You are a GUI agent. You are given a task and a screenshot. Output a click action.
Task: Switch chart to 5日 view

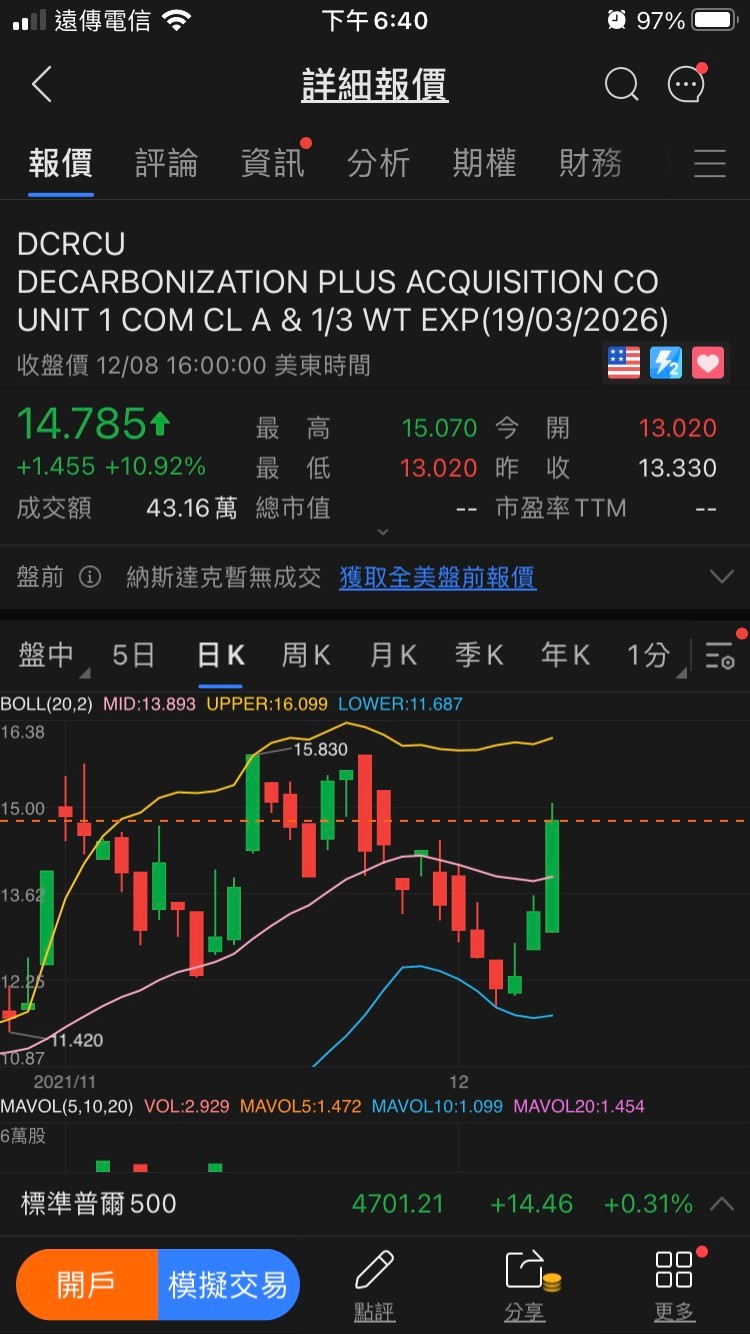133,655
